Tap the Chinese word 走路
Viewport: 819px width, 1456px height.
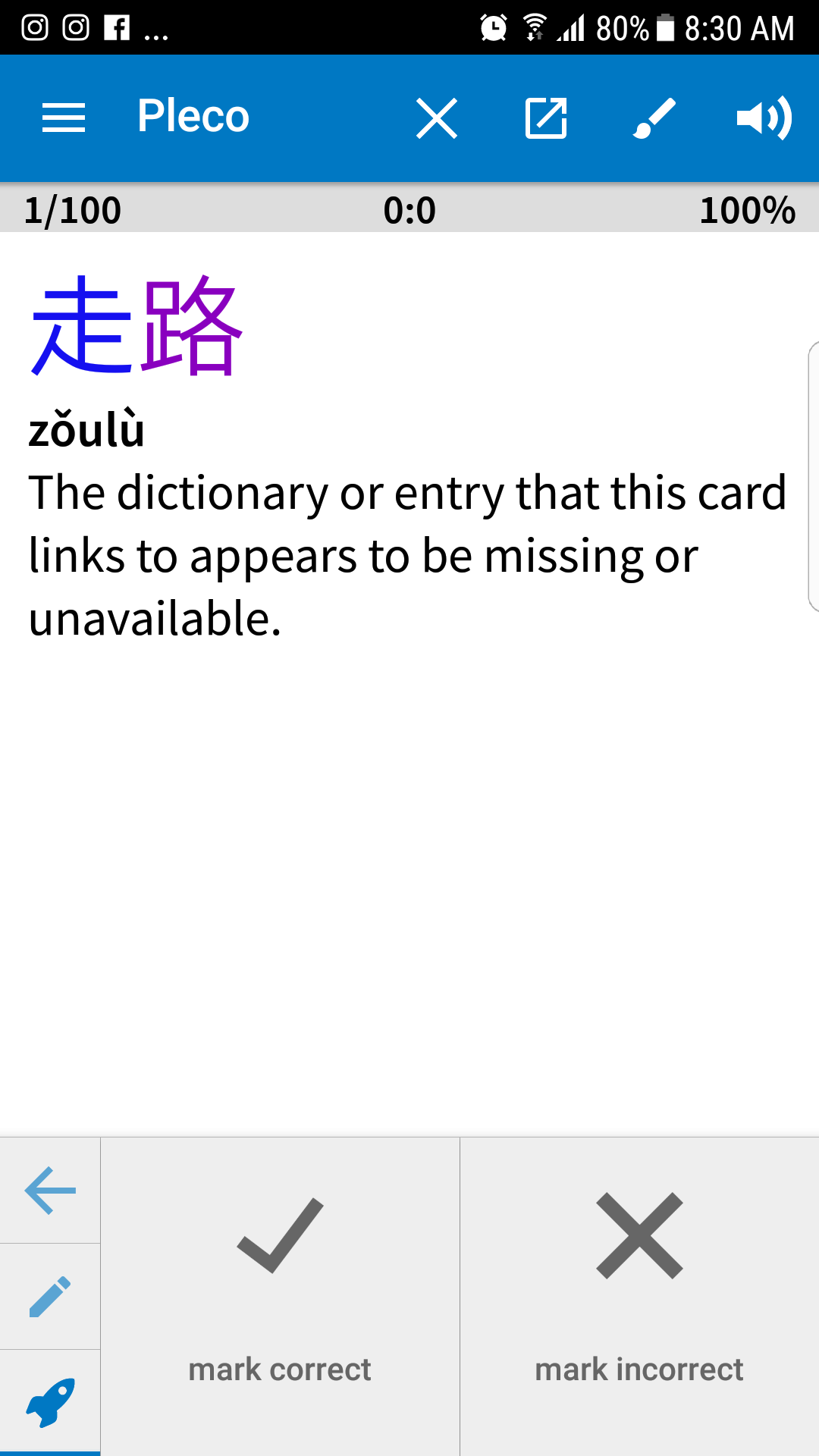pyautogui.click(x=136, y=326)
